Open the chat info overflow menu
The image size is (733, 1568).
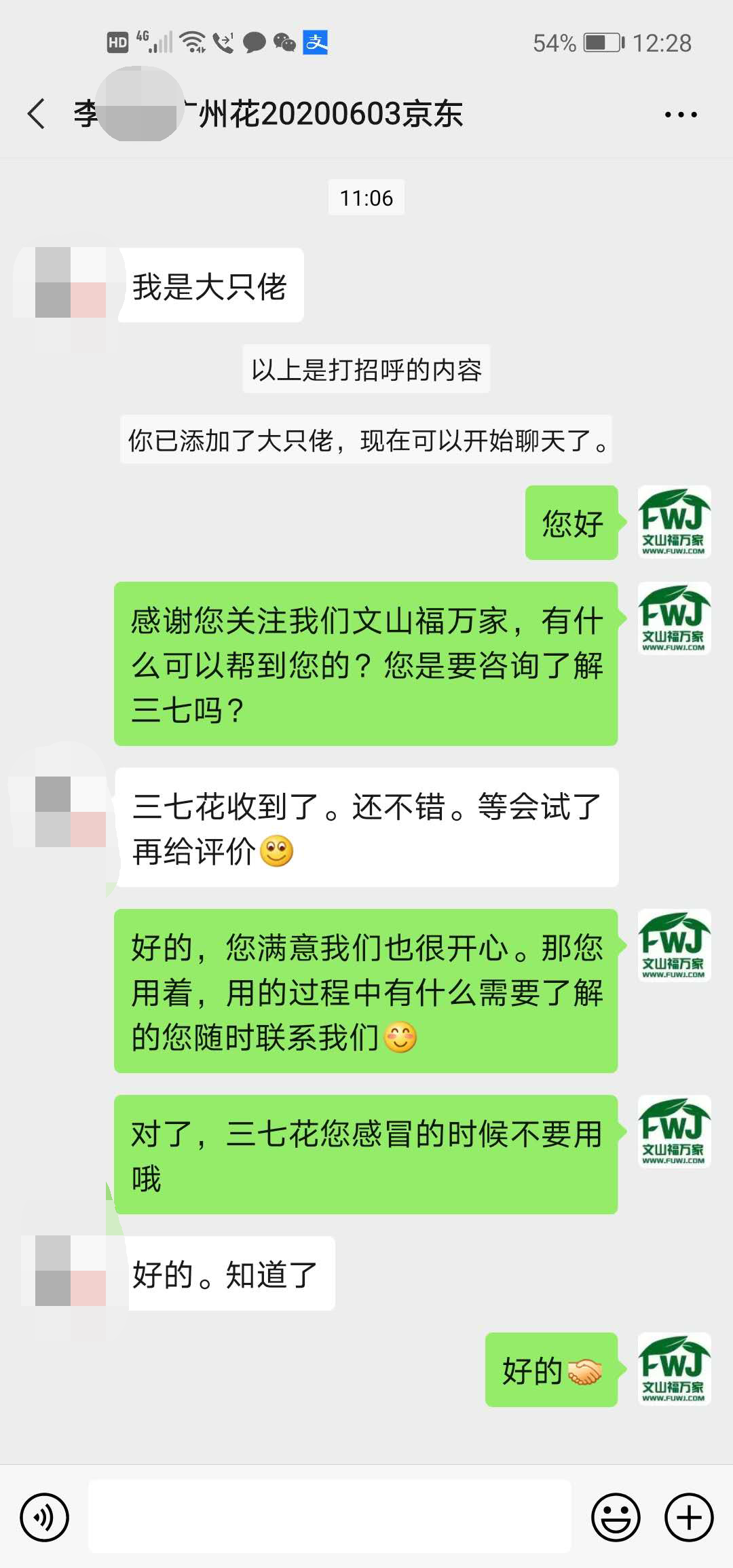pyautogui.click(x=681, y=114)
